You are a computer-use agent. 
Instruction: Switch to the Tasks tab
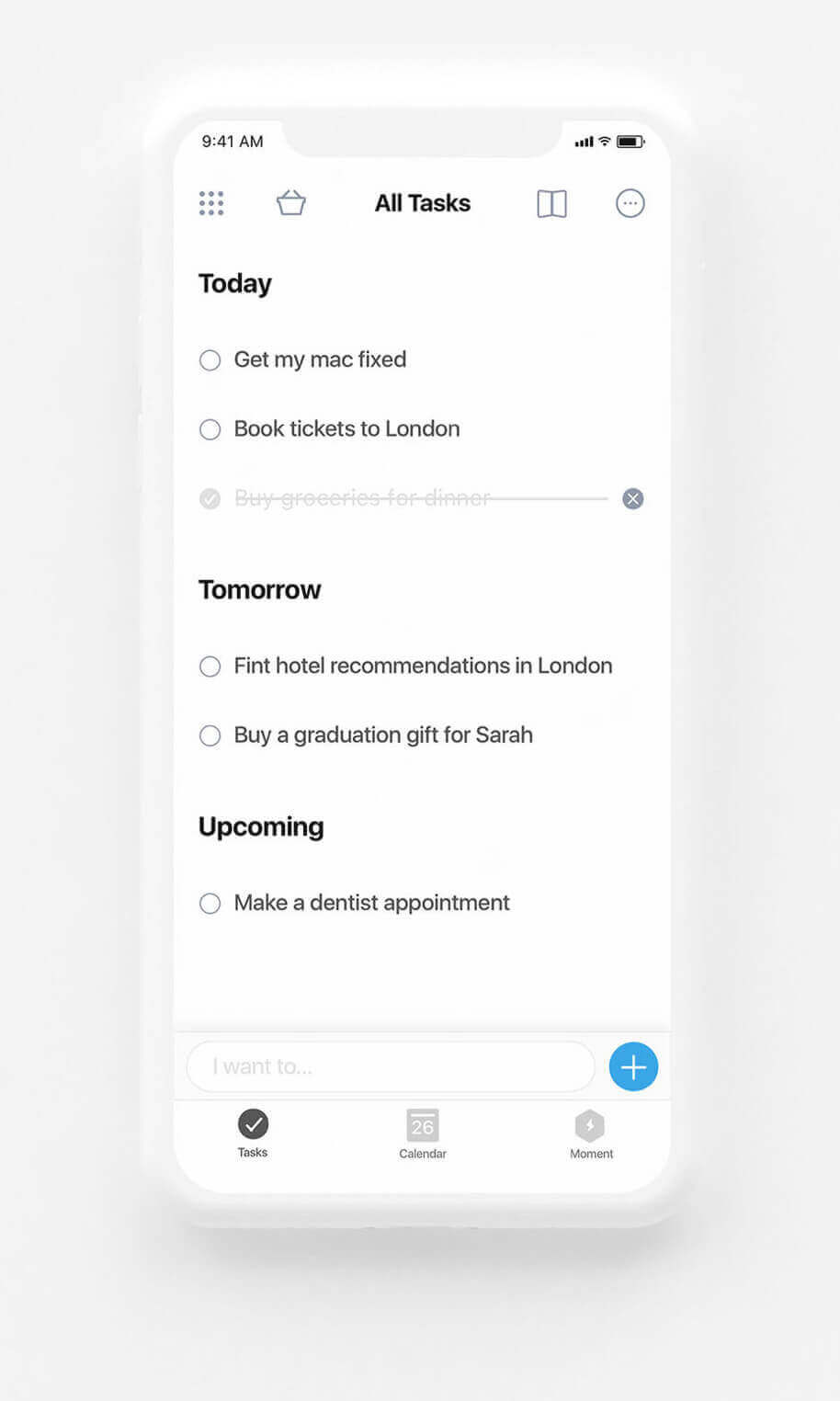pyautogui.click(x=253, y=1133)
